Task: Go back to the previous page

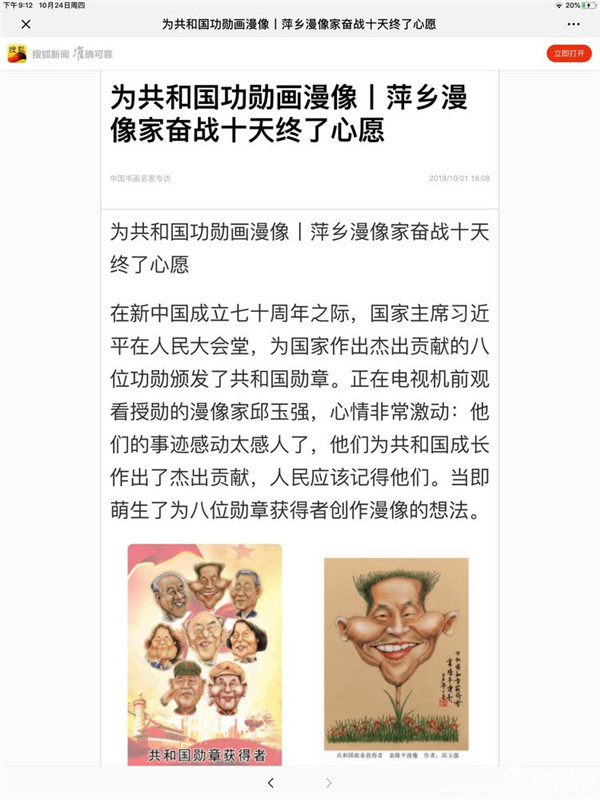Action: tap(271, 783)
